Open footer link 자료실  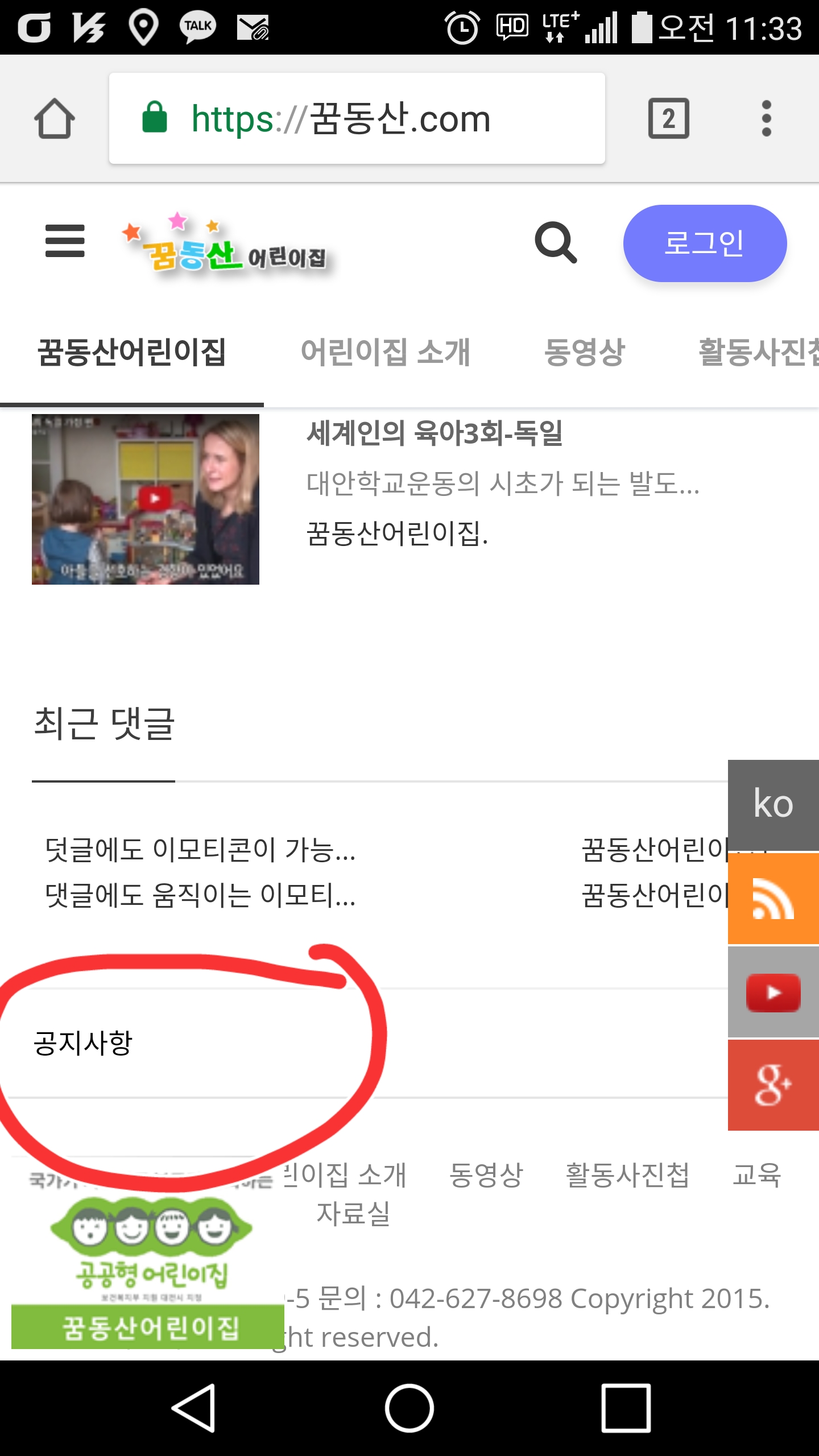click(x=353, y=1214)
